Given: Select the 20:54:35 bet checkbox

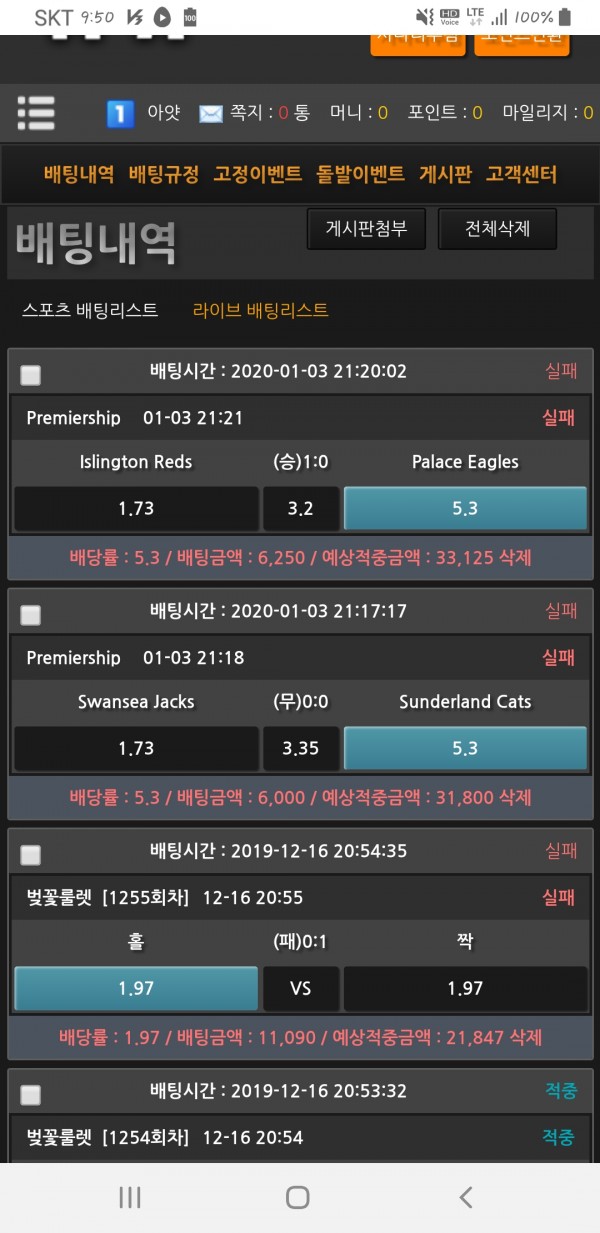Looking at the screenshot, I should pos(31,855).
